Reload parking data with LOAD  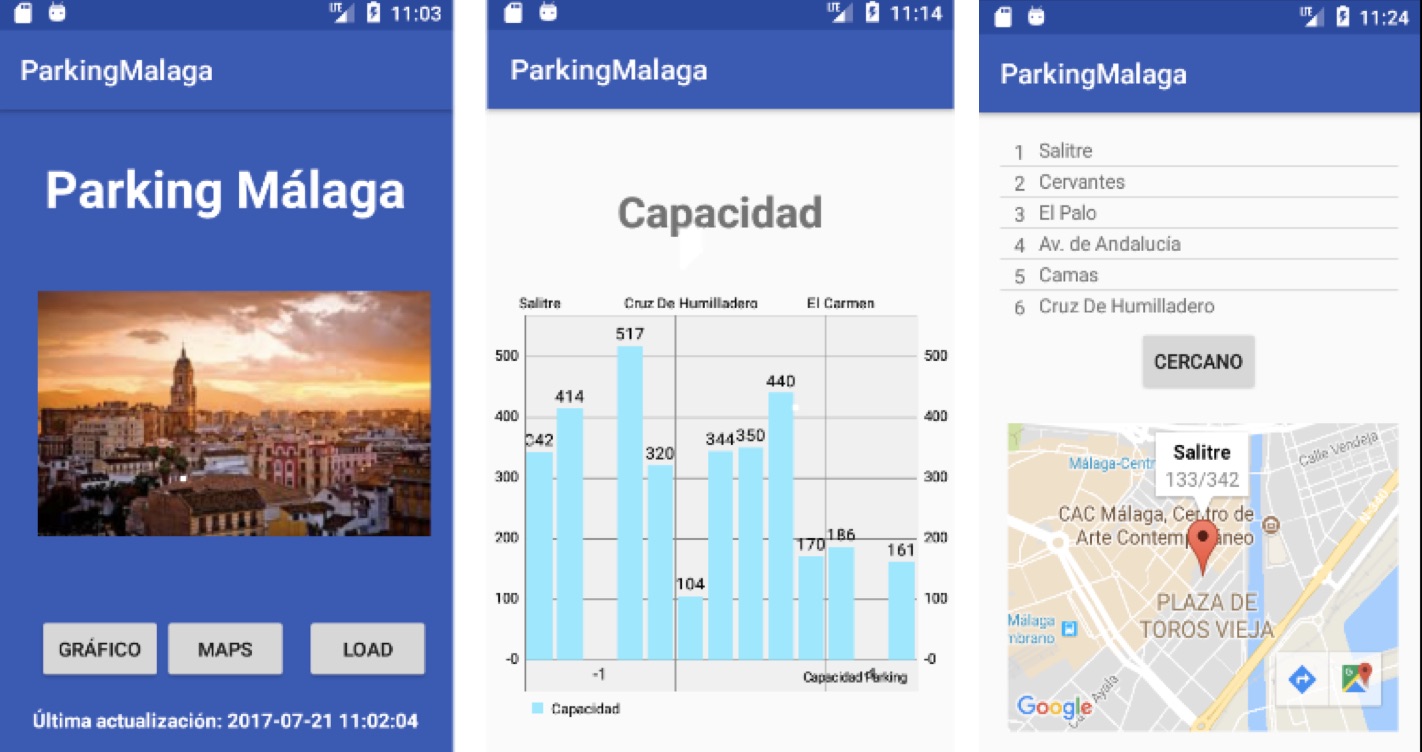pos(367,649)
